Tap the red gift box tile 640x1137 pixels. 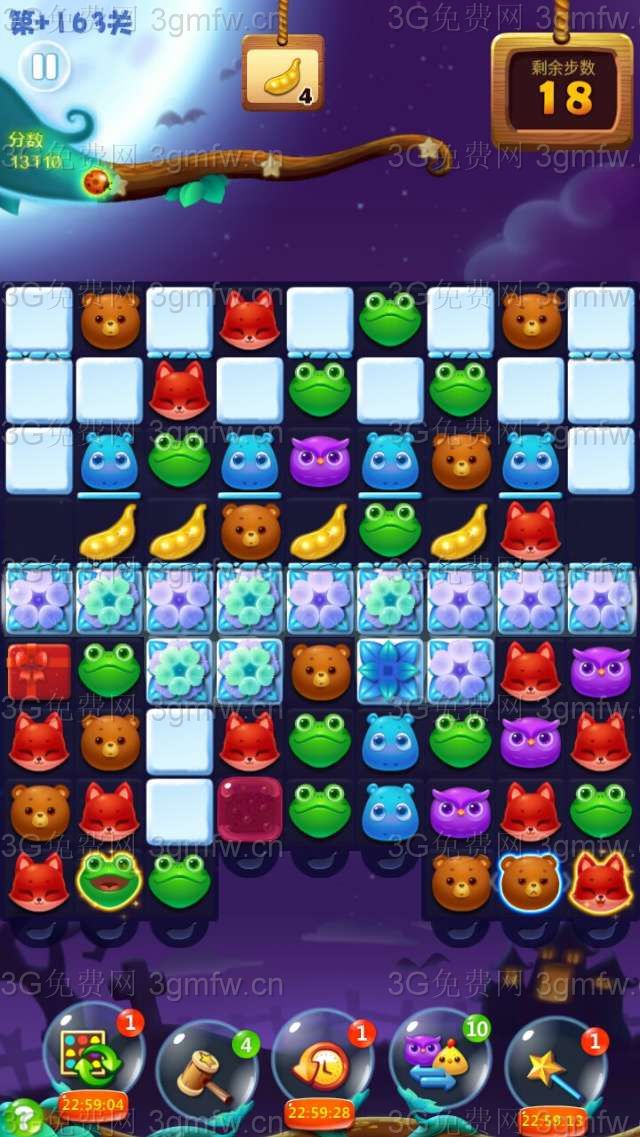point(39,671)
